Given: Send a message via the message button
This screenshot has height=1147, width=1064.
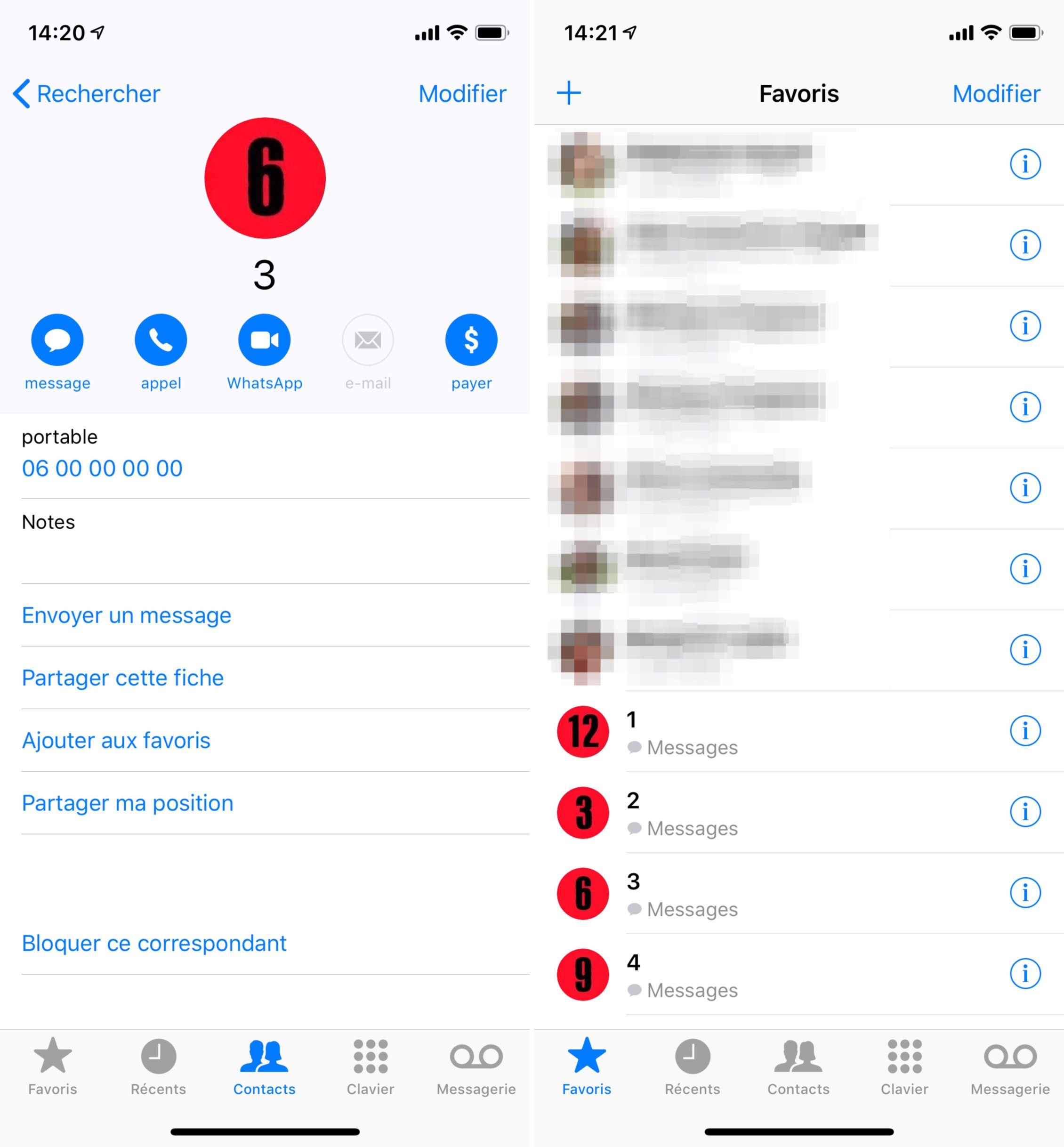Looking at the screenshot, I should pyautogui.click(x=57, y=340).
